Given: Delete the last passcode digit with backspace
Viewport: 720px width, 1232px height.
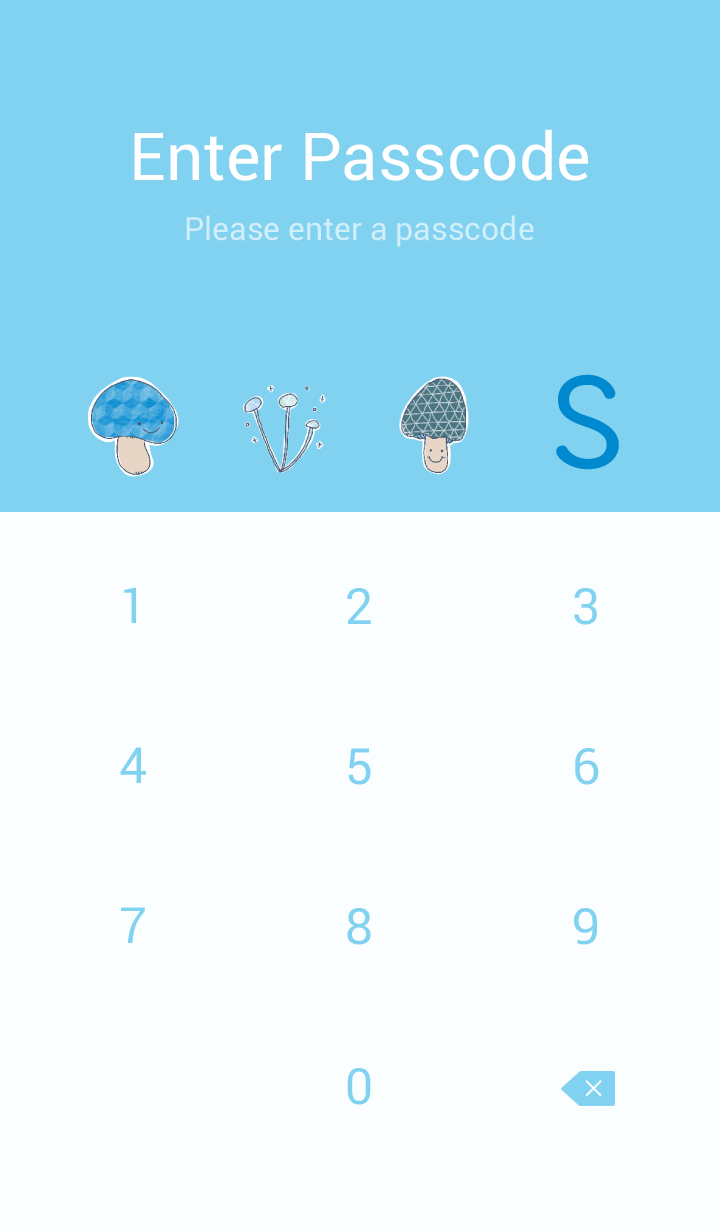Looking at the screenshot, I should [588, 1088].
